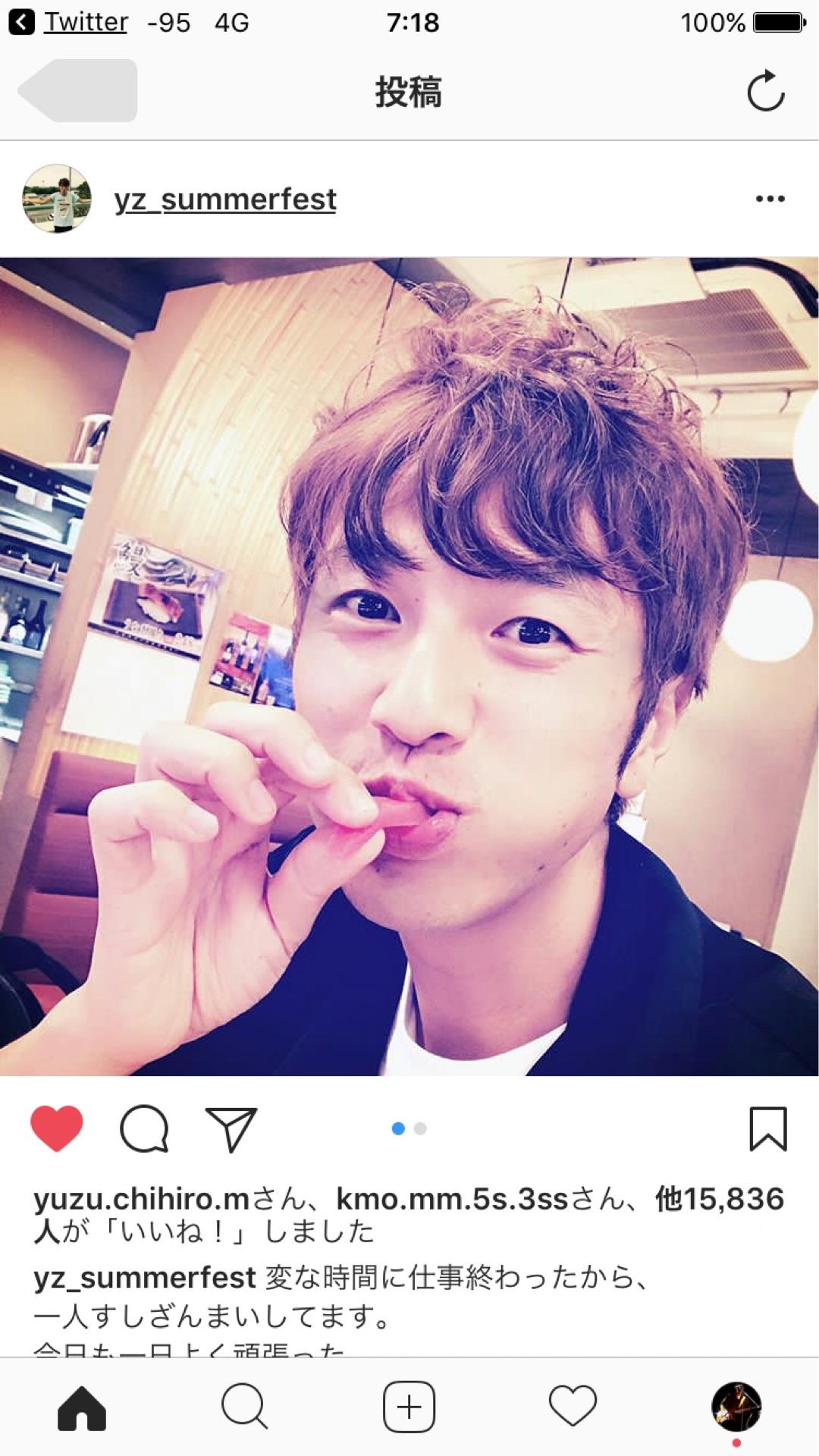819x1456 pixels.
Task: Open my profile tab in the bottom bar
Action: [736, 1407]
